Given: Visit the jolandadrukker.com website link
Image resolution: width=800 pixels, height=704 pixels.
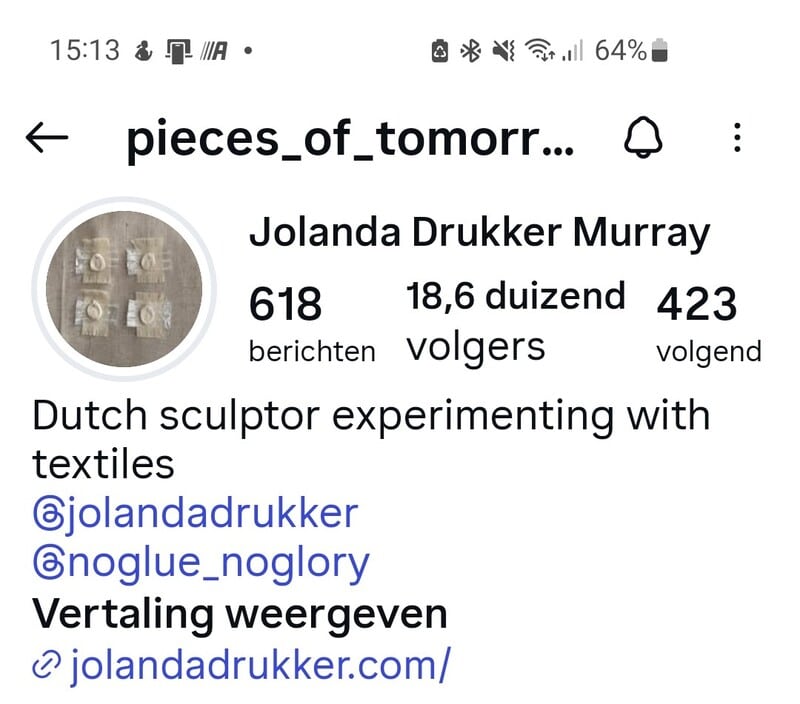Looking at the screenshot, I should coord(242,663).
